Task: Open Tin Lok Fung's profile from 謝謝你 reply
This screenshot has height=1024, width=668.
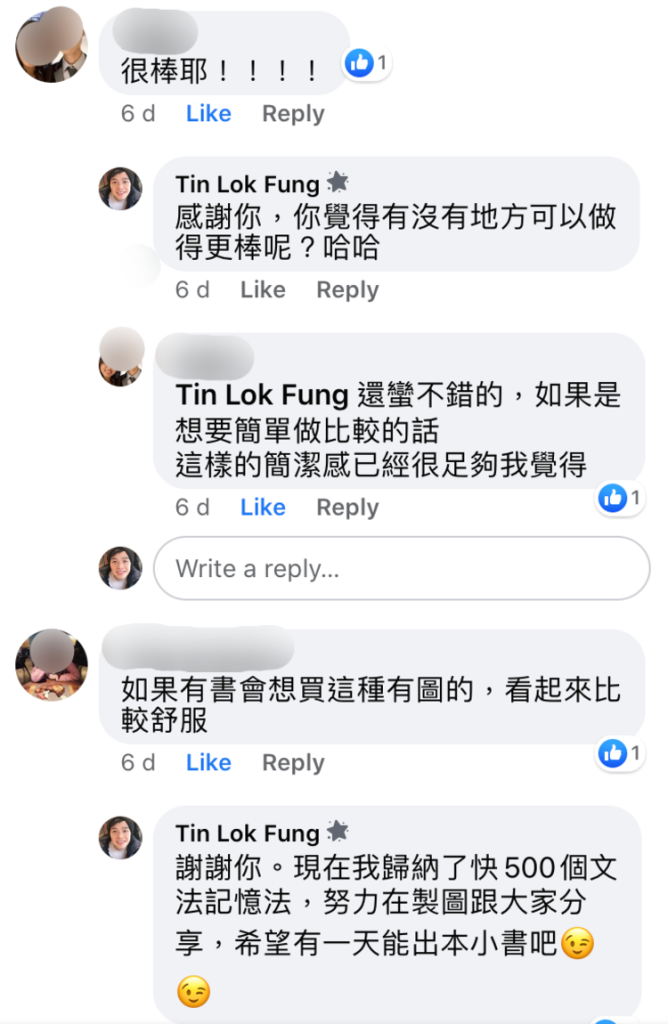Action: click(247, 833)
